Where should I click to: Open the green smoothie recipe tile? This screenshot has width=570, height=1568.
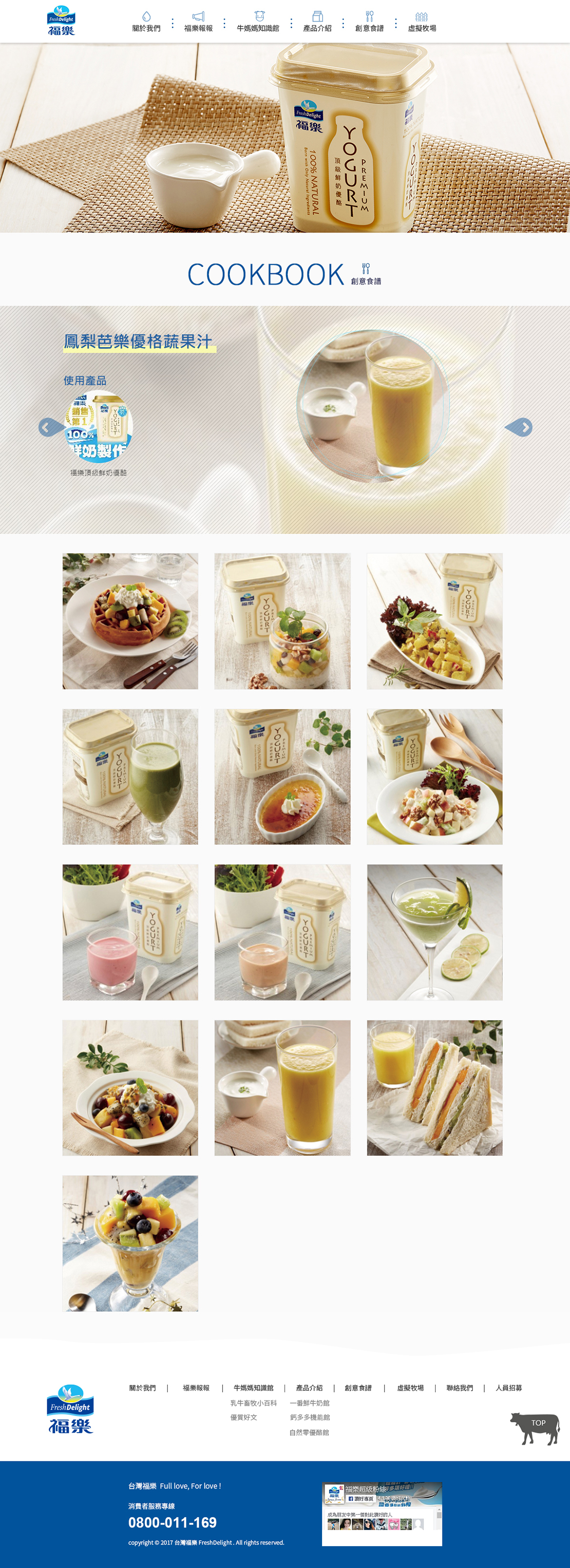click(x=130, y=776)
